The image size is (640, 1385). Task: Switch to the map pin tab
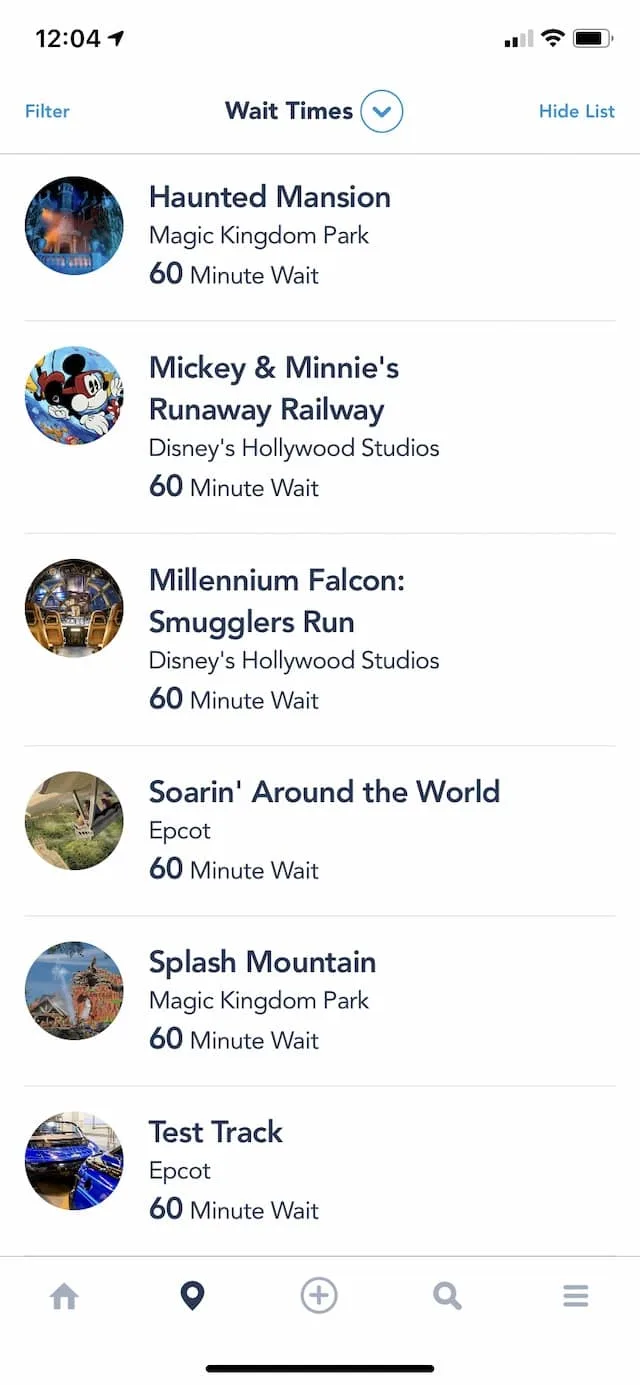(192, 1297)
